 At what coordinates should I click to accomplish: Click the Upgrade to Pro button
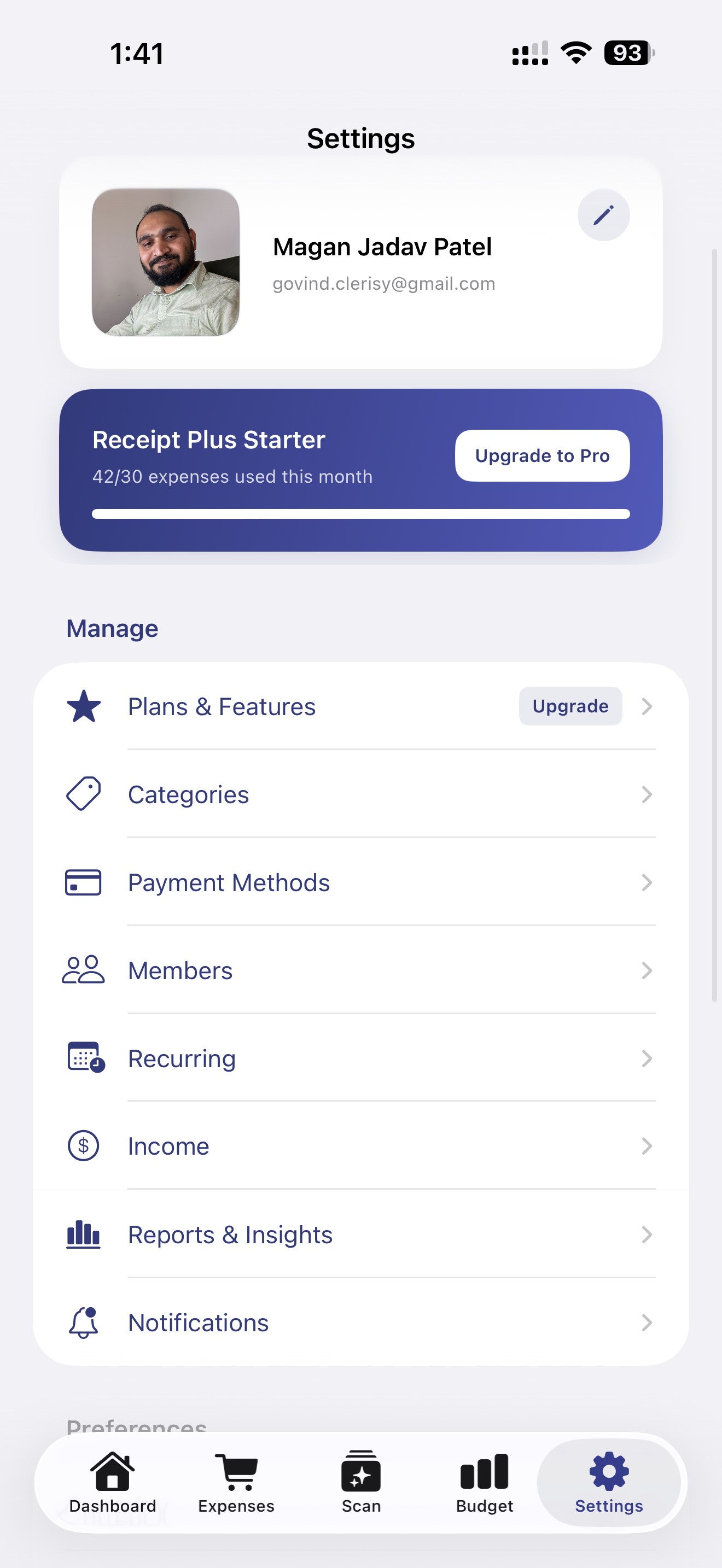pyautogui.click(x=541, y=455)
